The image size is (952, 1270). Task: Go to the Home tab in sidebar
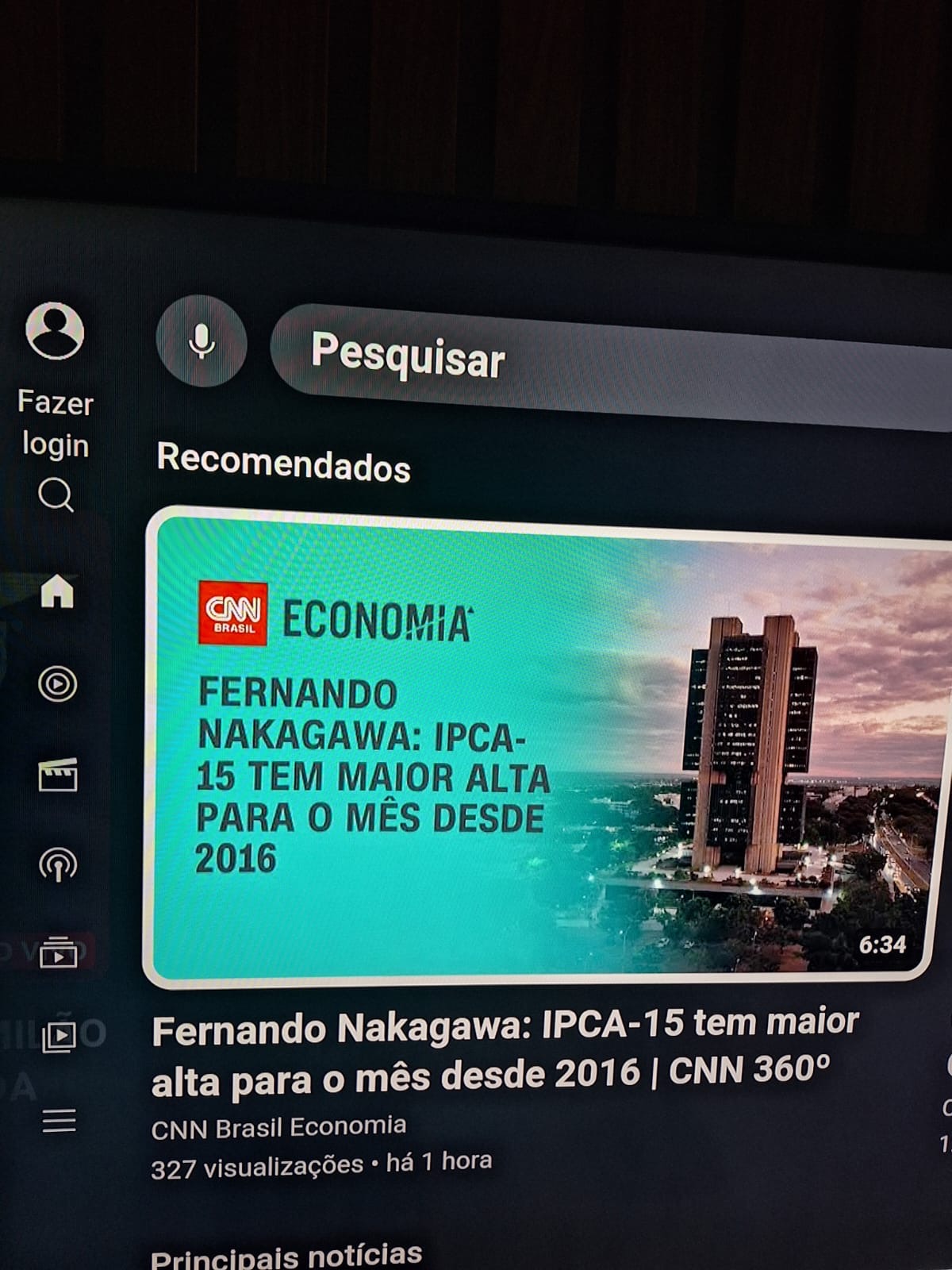(x=57, y=591)
